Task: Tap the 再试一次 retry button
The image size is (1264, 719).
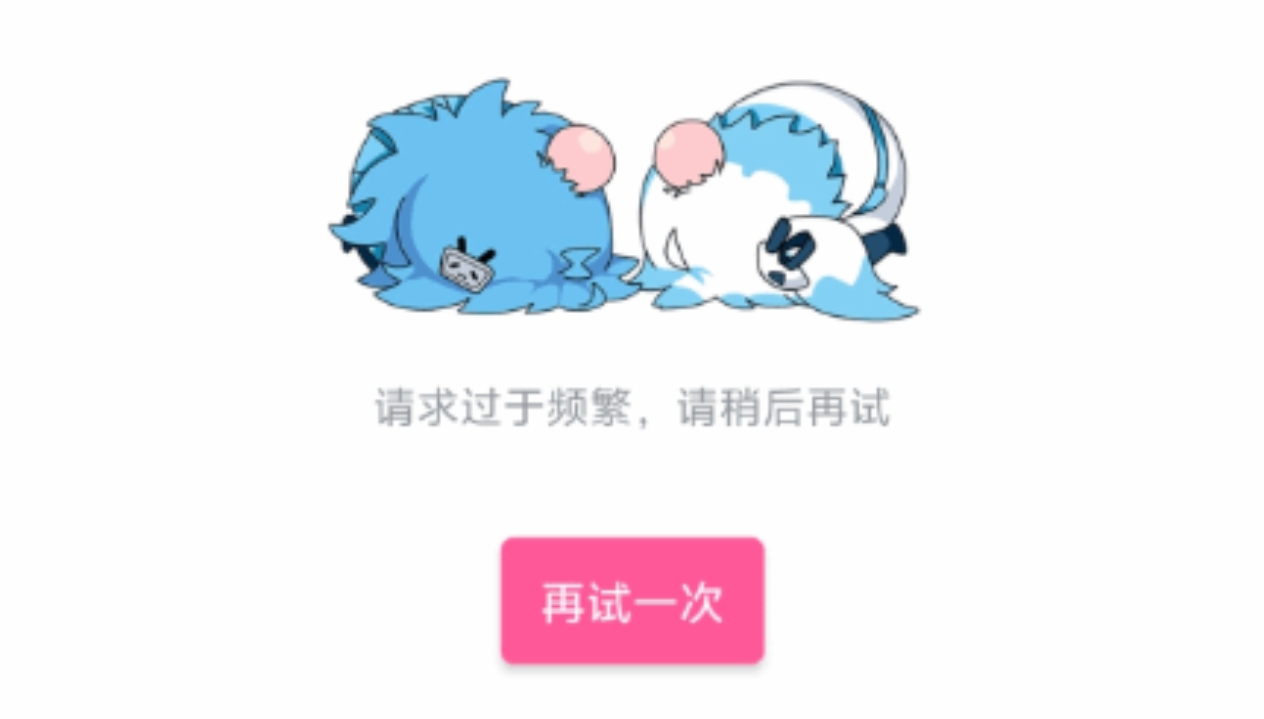Action: [632, 601]
